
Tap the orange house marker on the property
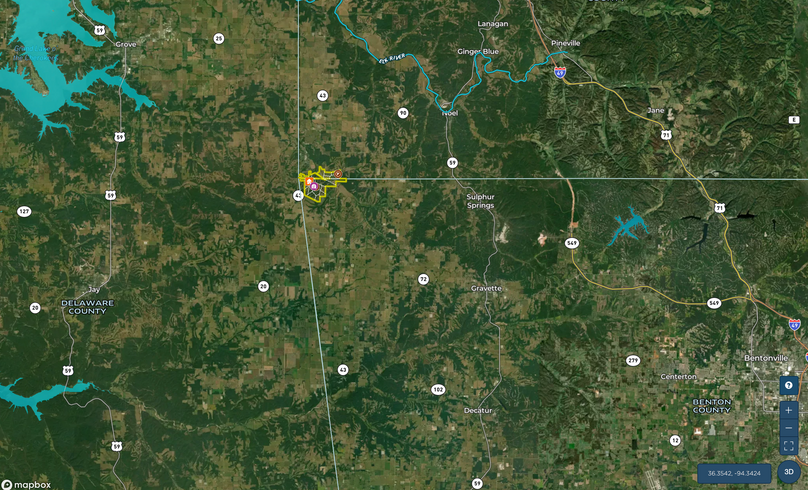pos(308,181)
